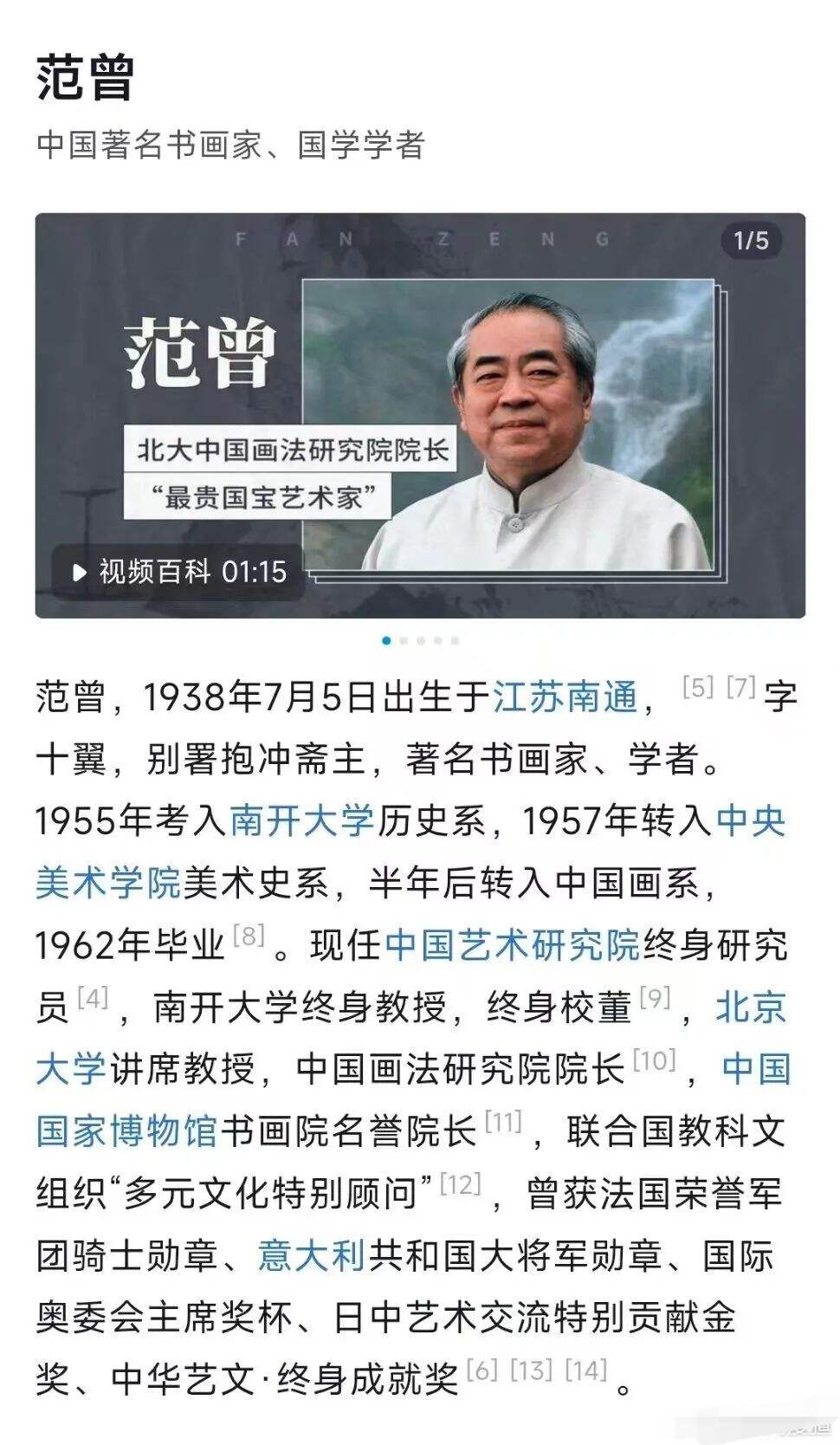View reference footnote [9]

(655, 998)
